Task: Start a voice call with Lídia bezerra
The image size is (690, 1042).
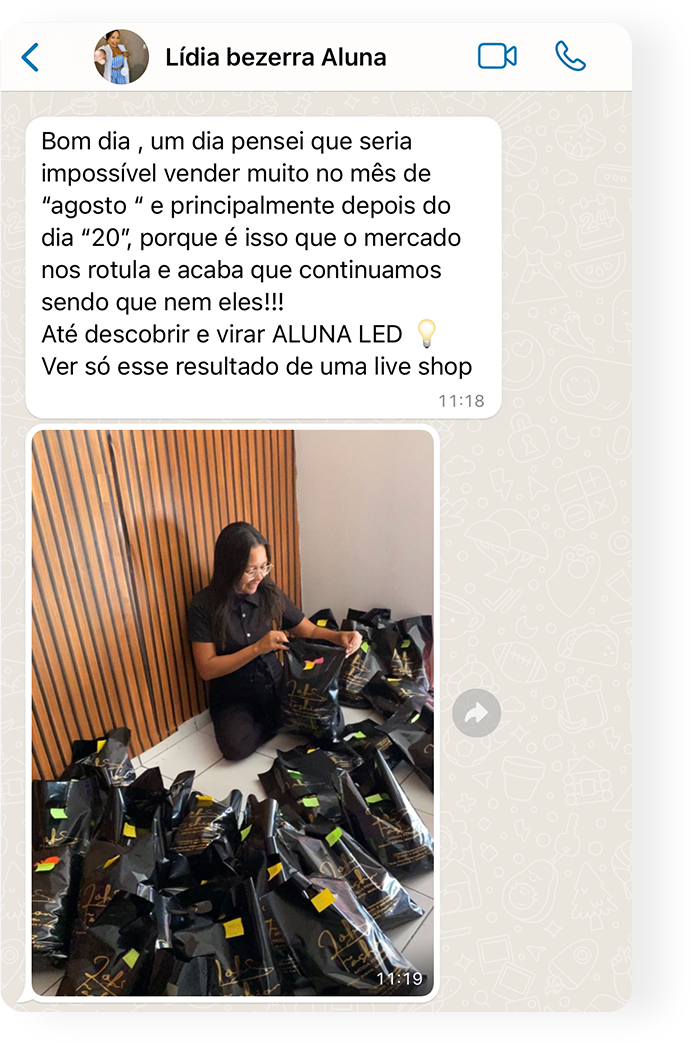Action: point(570,56)
